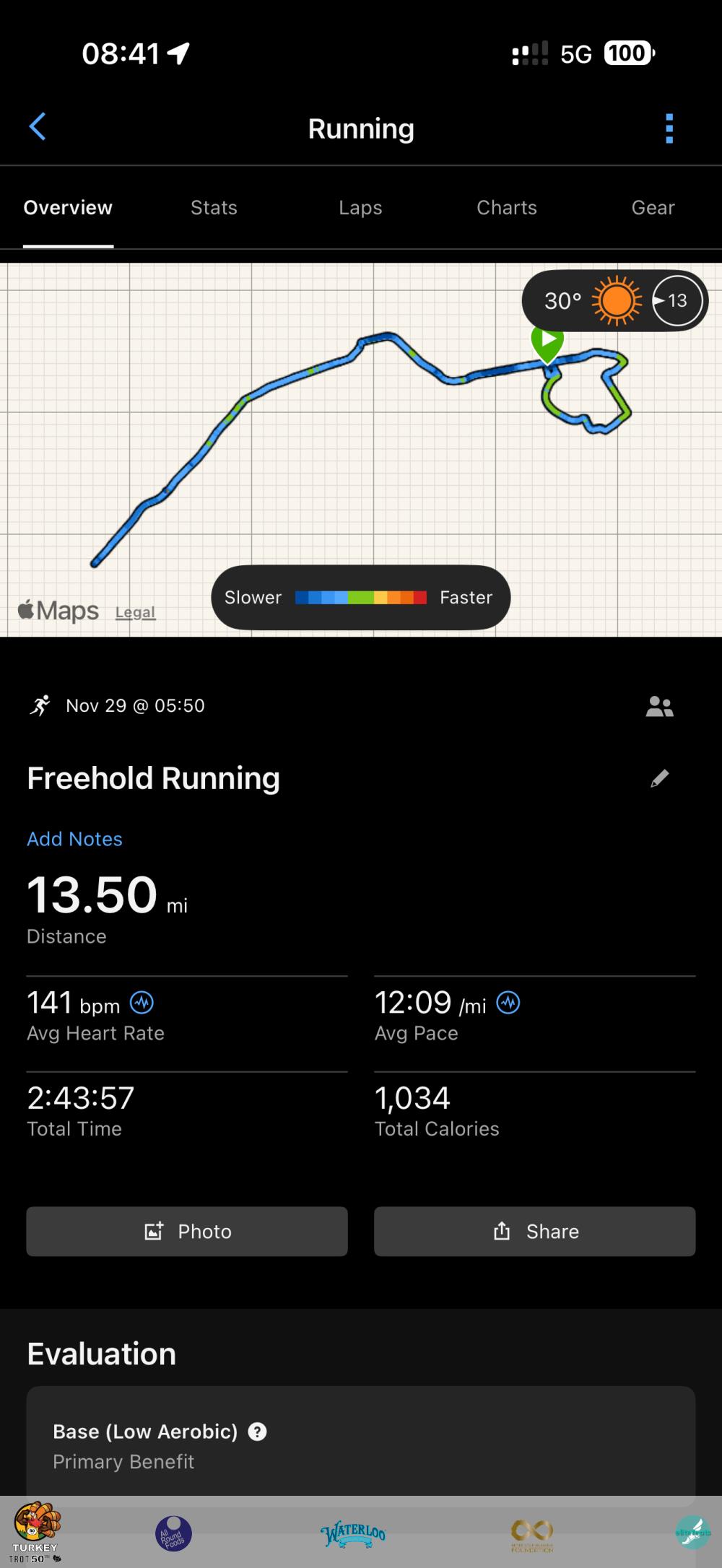The image size is (722, 1568).
Task: Open help for Base (Low Aerobic)
Action: click(x=257, y=1432)
